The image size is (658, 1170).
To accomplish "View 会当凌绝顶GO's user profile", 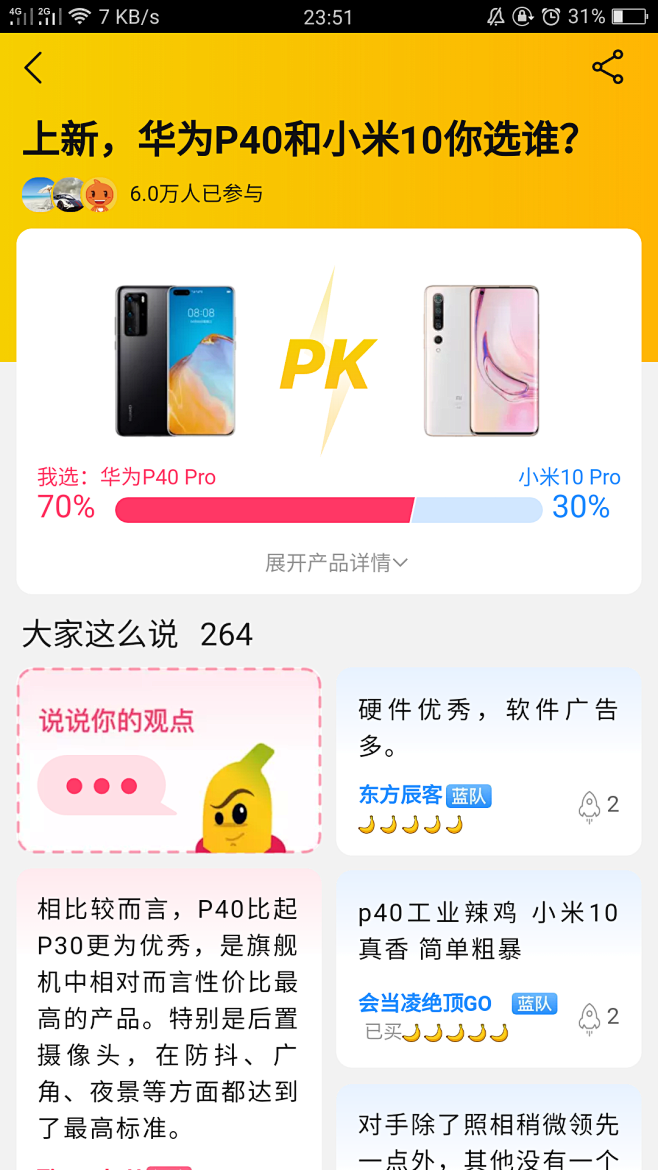I will [425, 1003].
